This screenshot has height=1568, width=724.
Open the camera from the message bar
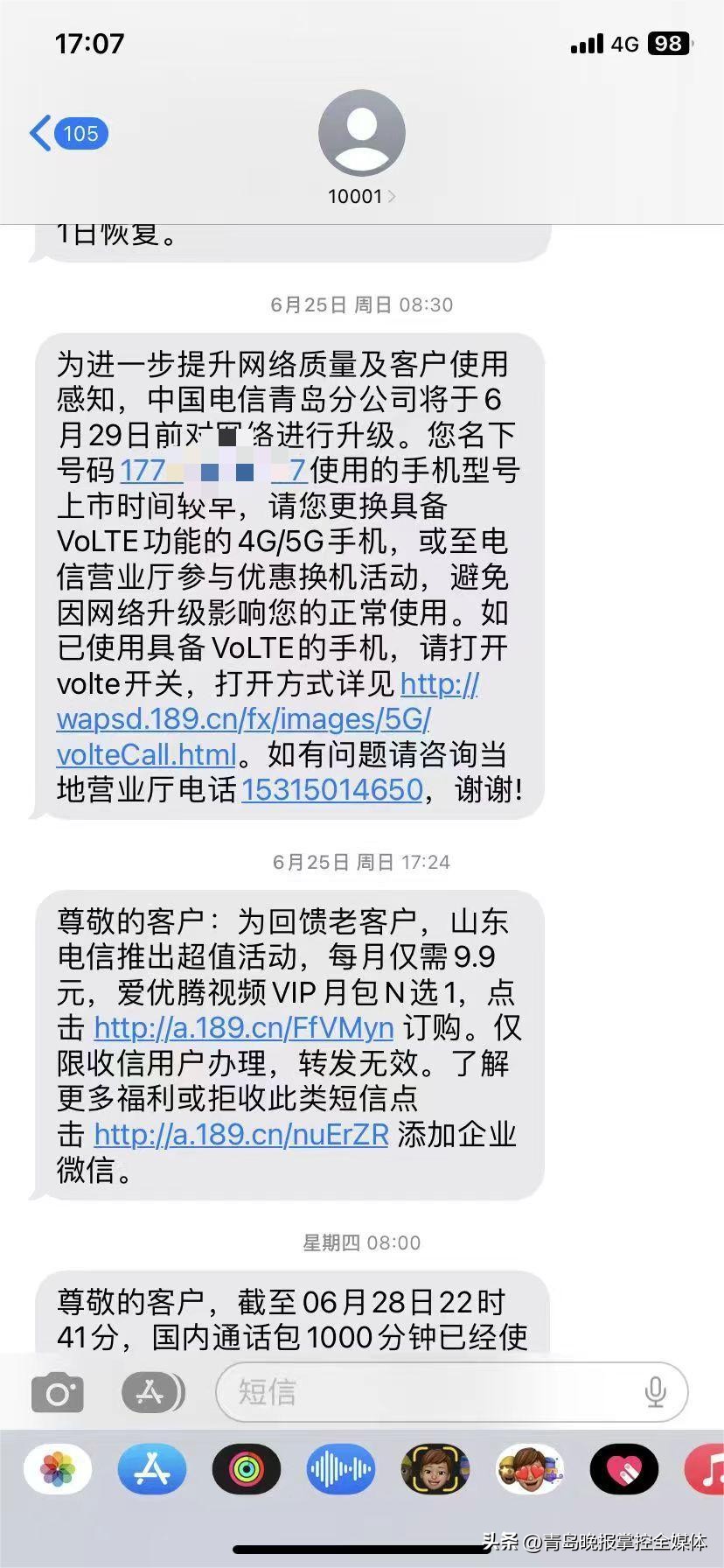click(57, 1393)
